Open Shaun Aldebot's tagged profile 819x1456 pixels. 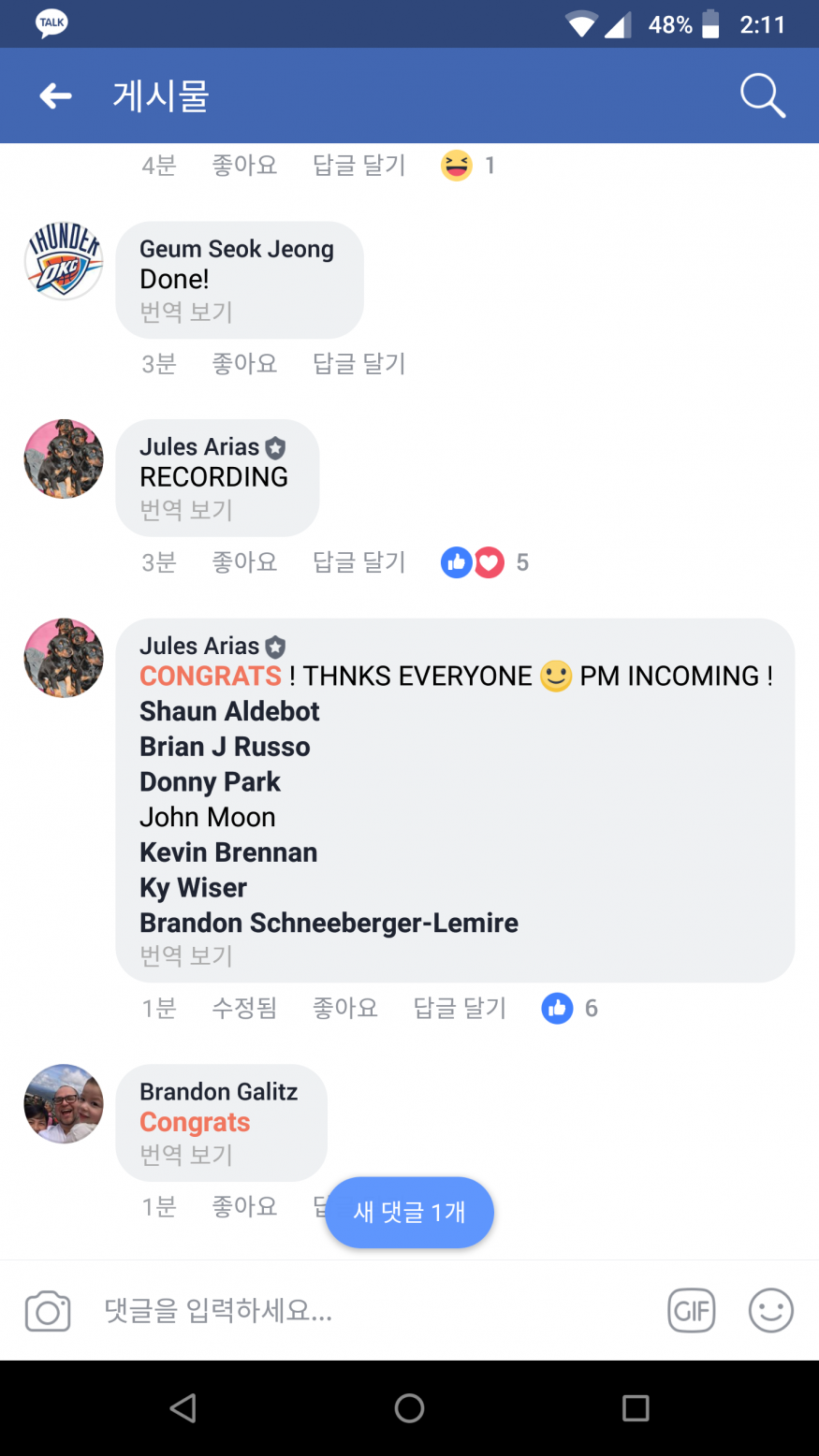tap(229, 711)
